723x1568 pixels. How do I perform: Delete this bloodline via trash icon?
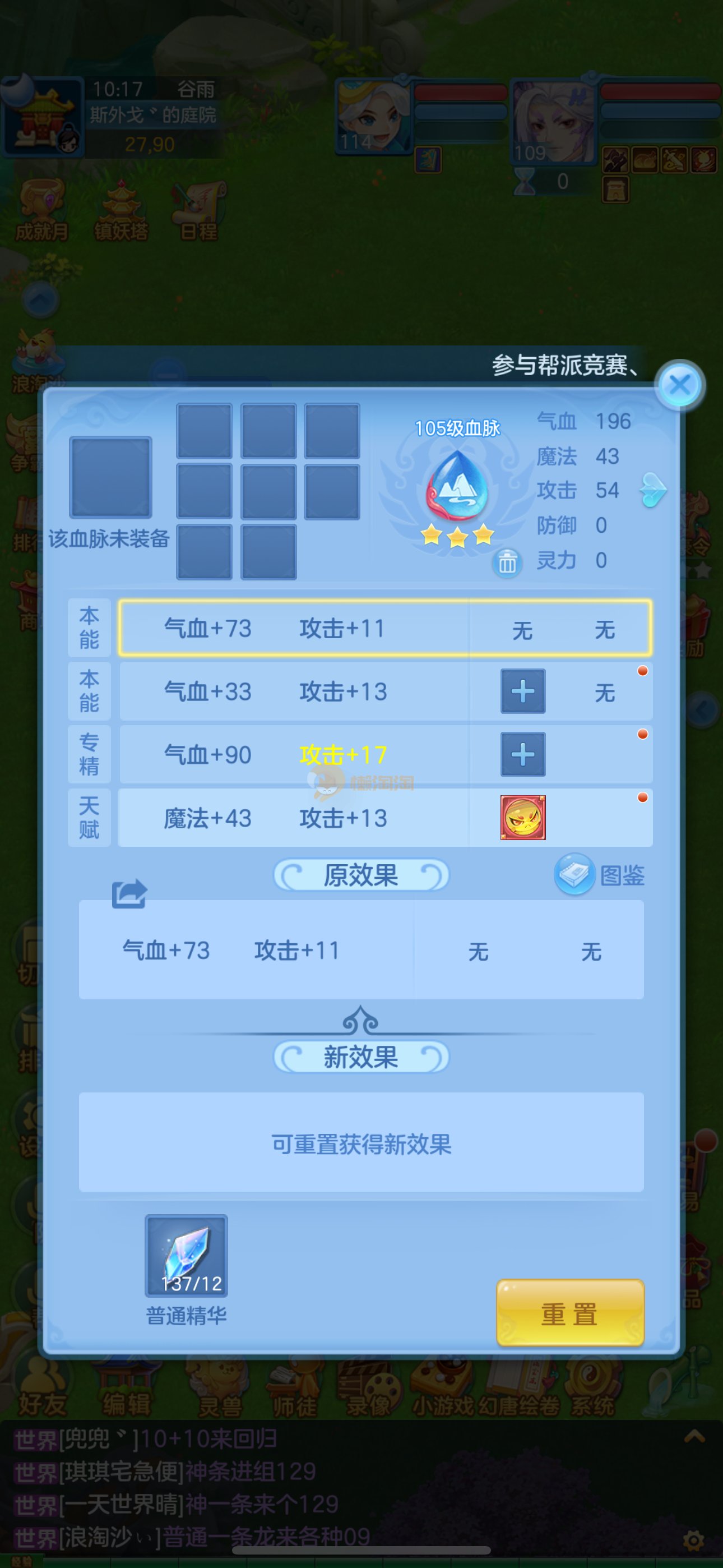pyautogui.click(x=507, y=562)
